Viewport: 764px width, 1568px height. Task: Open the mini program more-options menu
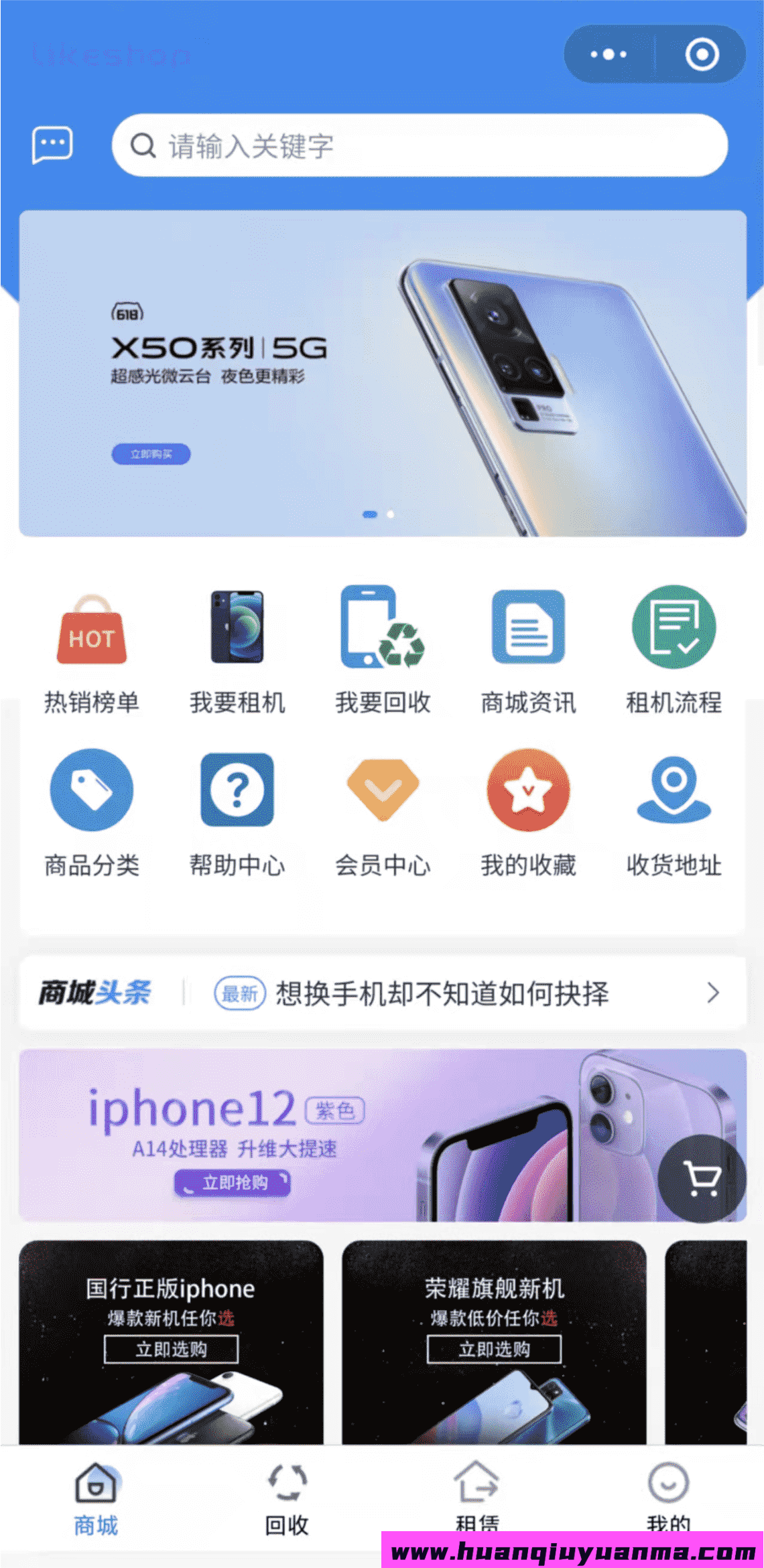click(609, 54)
